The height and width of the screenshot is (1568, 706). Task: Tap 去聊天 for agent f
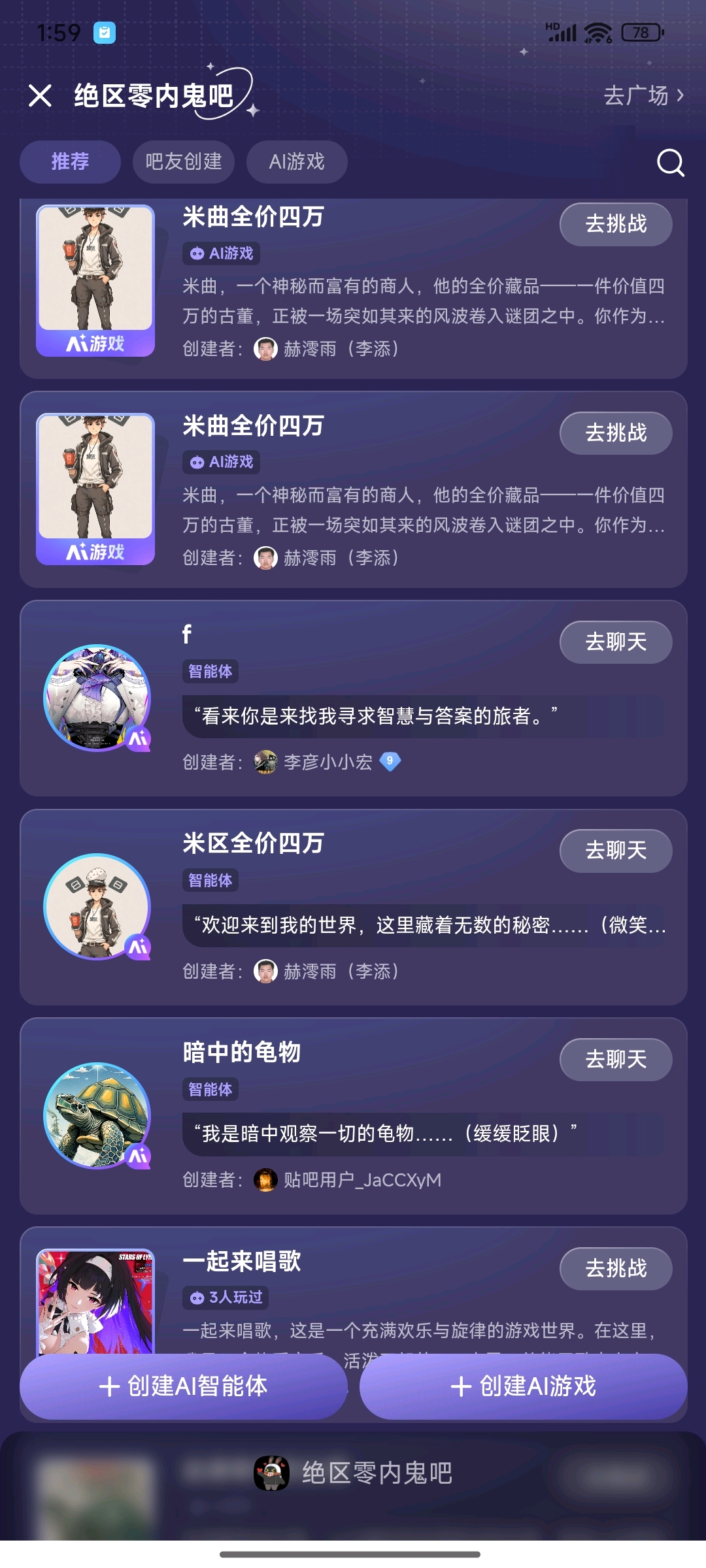coord(615,642)
